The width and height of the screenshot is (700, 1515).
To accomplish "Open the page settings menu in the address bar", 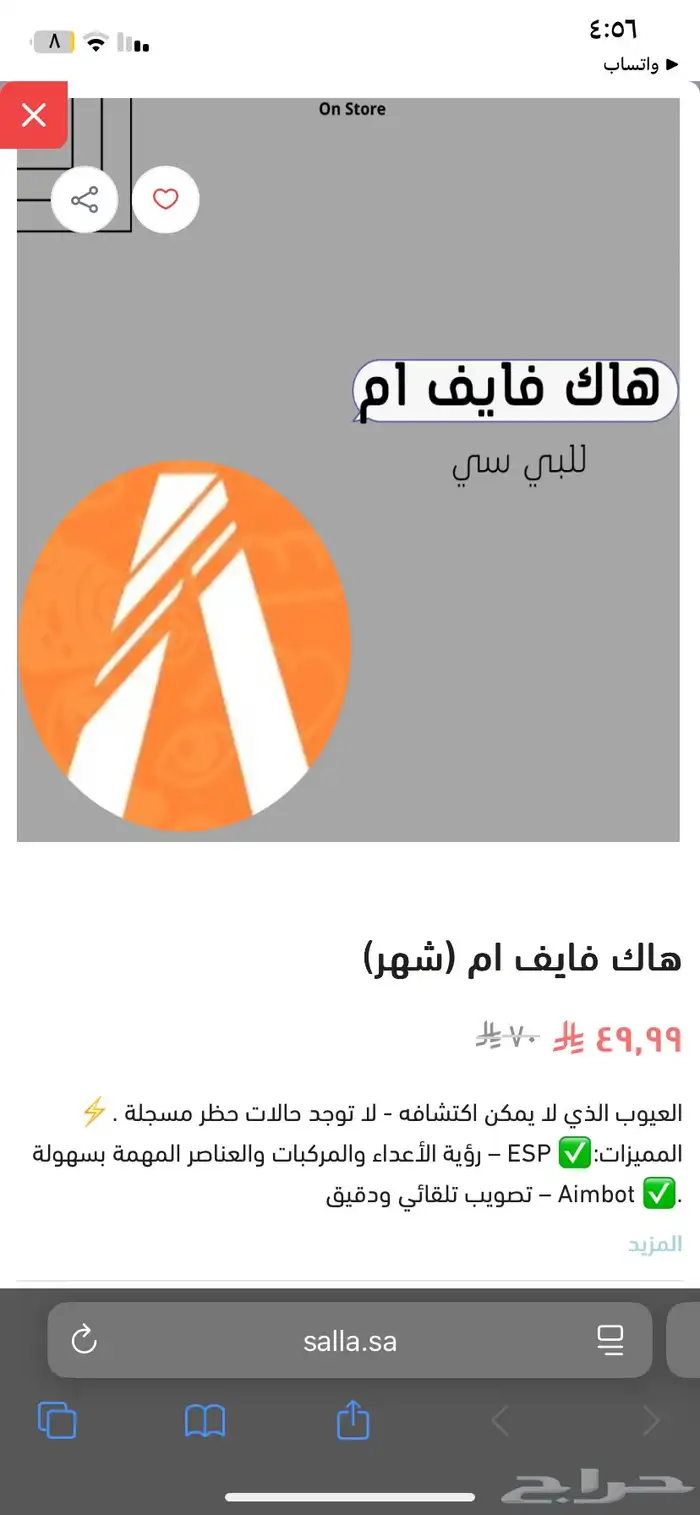I will pos(610,1340).
